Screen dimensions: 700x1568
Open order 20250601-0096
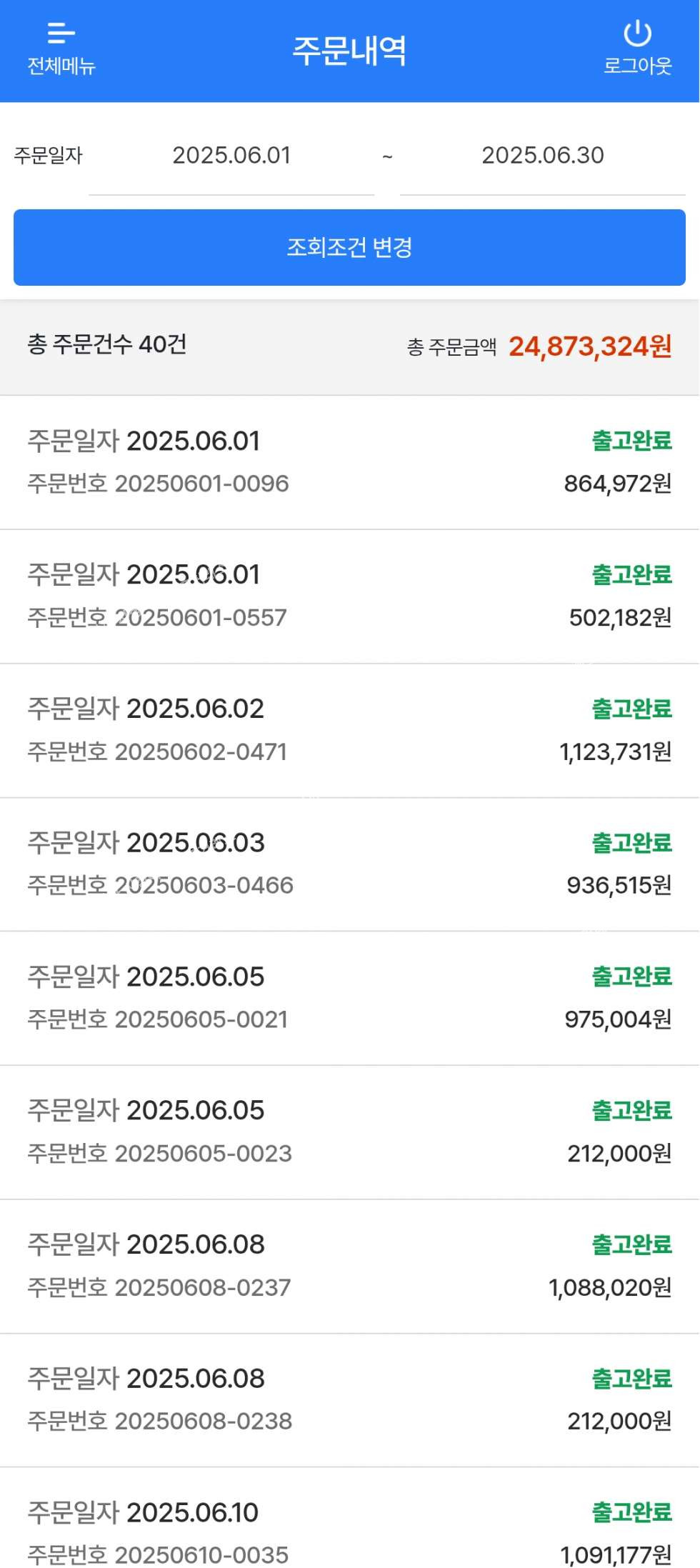tap(349, 462)
